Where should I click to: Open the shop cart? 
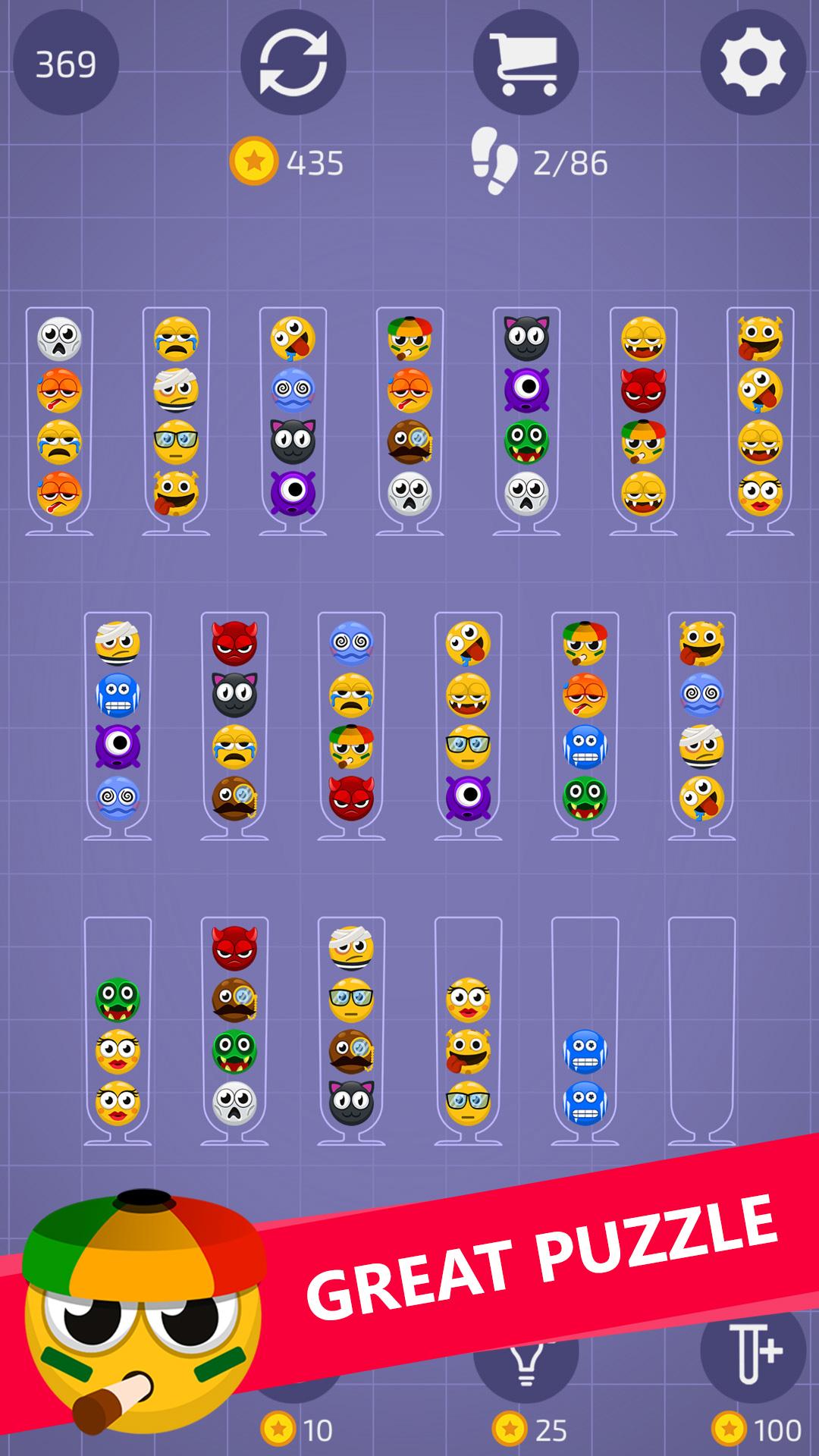(x=526, y=63)
